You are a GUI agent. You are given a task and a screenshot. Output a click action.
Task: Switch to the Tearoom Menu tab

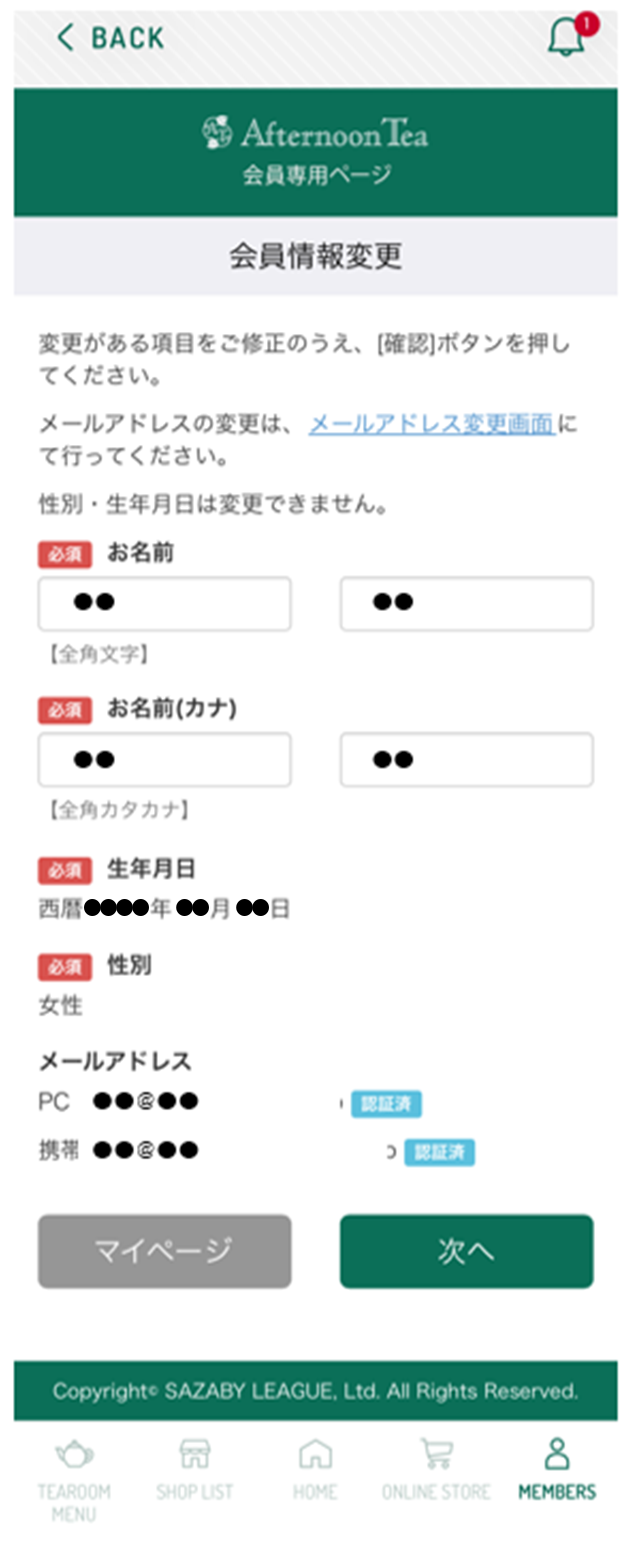74,1478
